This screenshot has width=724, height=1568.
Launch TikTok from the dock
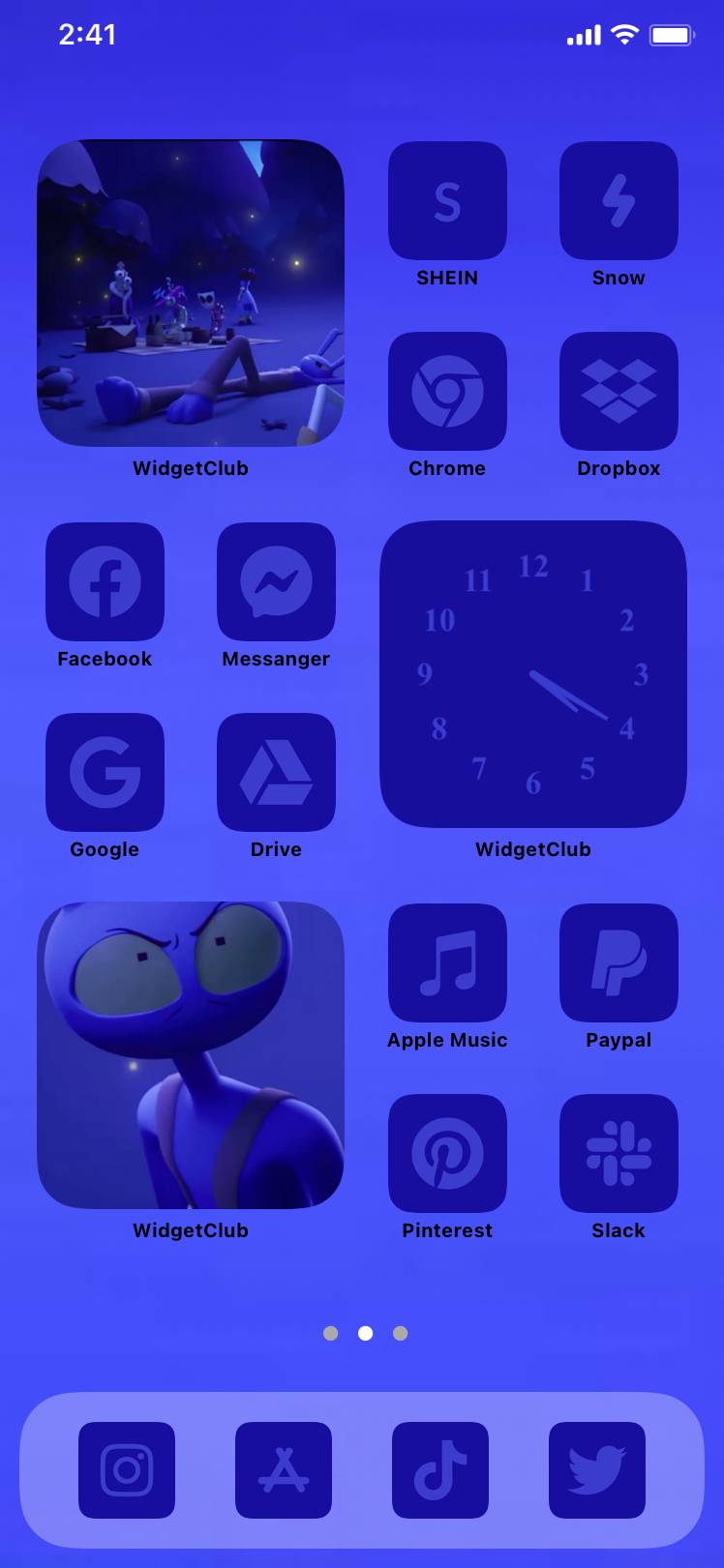coord(440,1470)
